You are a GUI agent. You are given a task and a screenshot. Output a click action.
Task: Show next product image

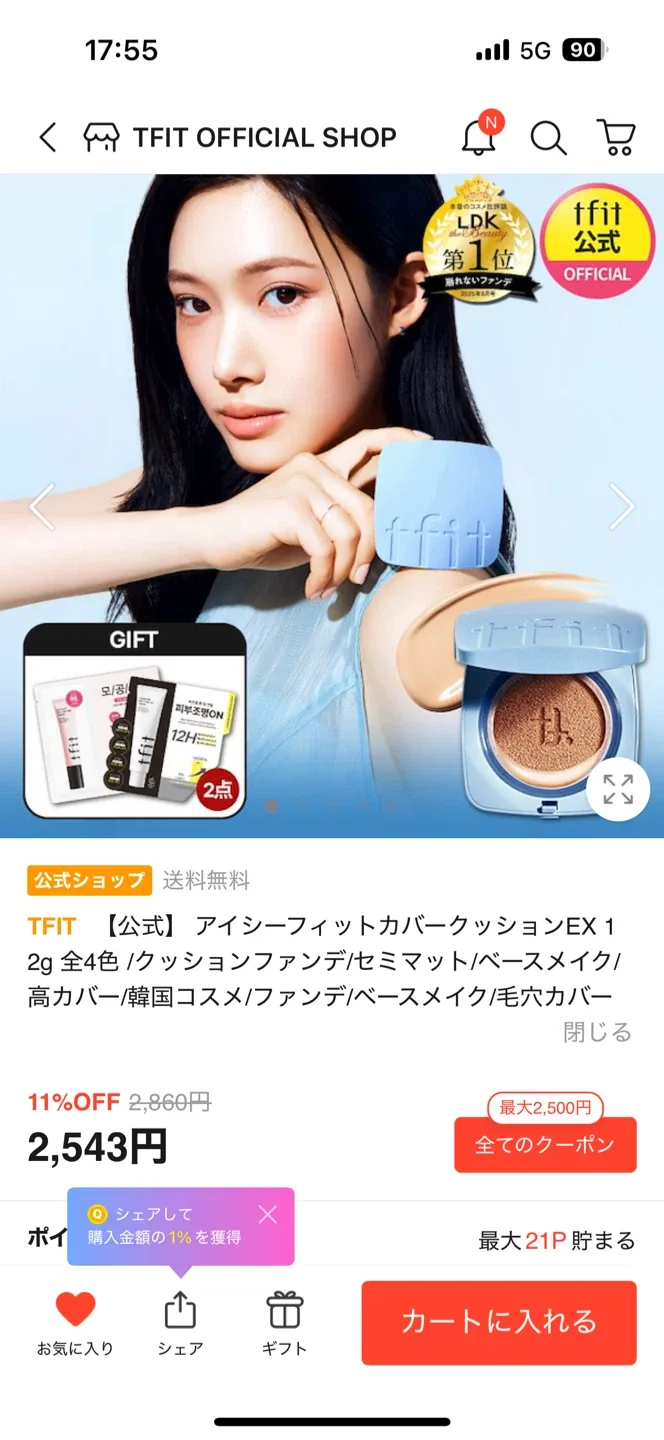(622, 507)
